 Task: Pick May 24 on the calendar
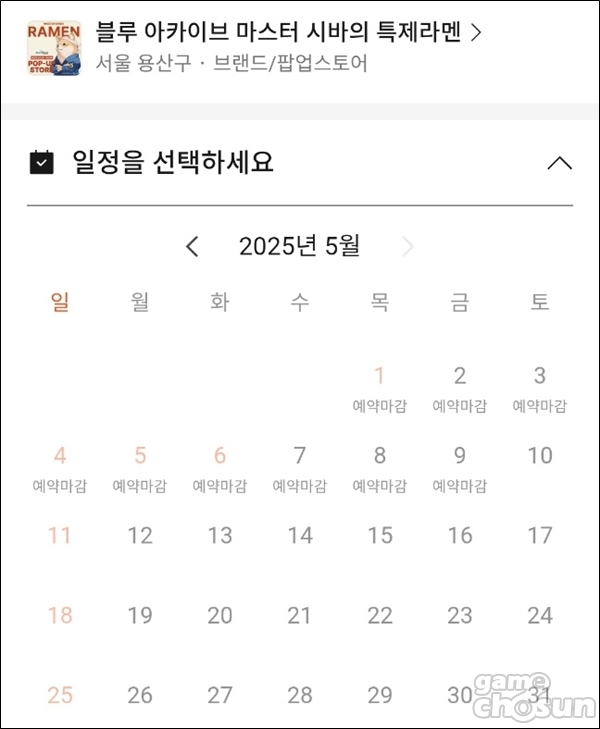[540, 615]
